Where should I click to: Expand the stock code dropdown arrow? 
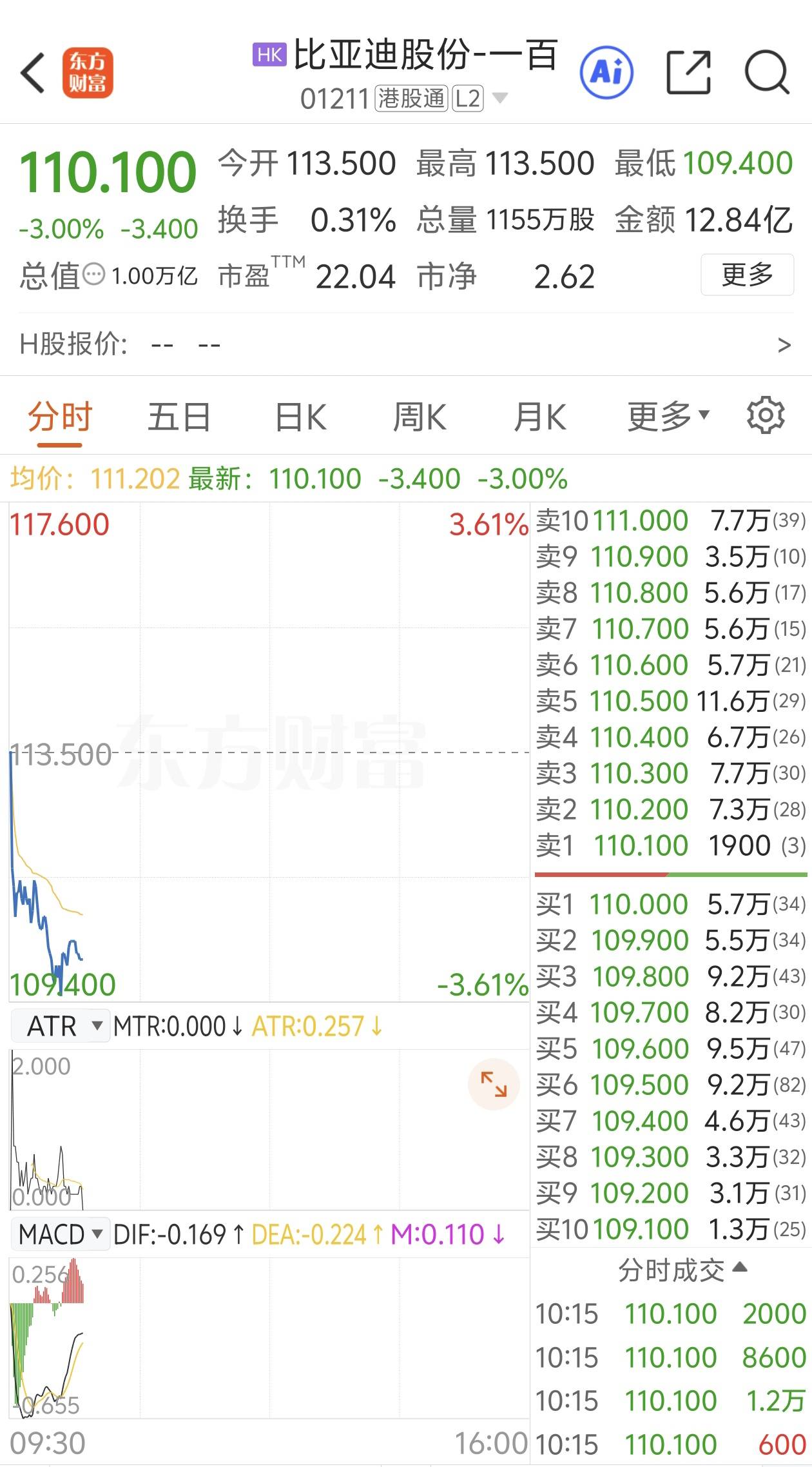point(500,99)
